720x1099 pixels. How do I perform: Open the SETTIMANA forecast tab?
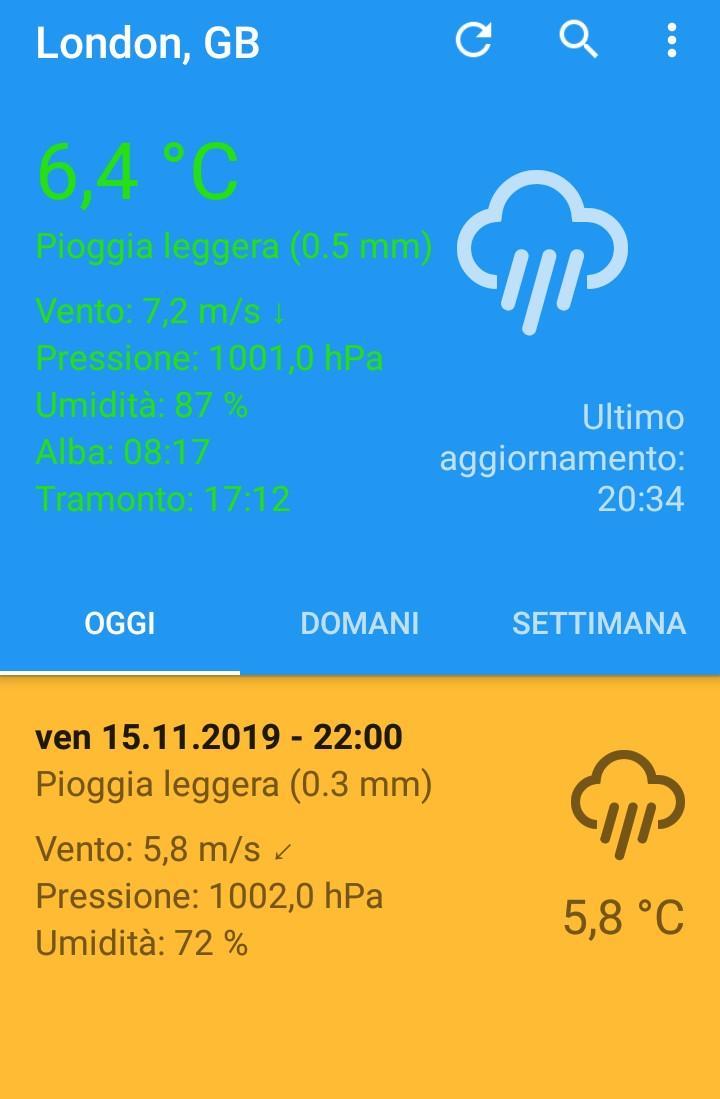pyautogui.click(x=598, y=623)
